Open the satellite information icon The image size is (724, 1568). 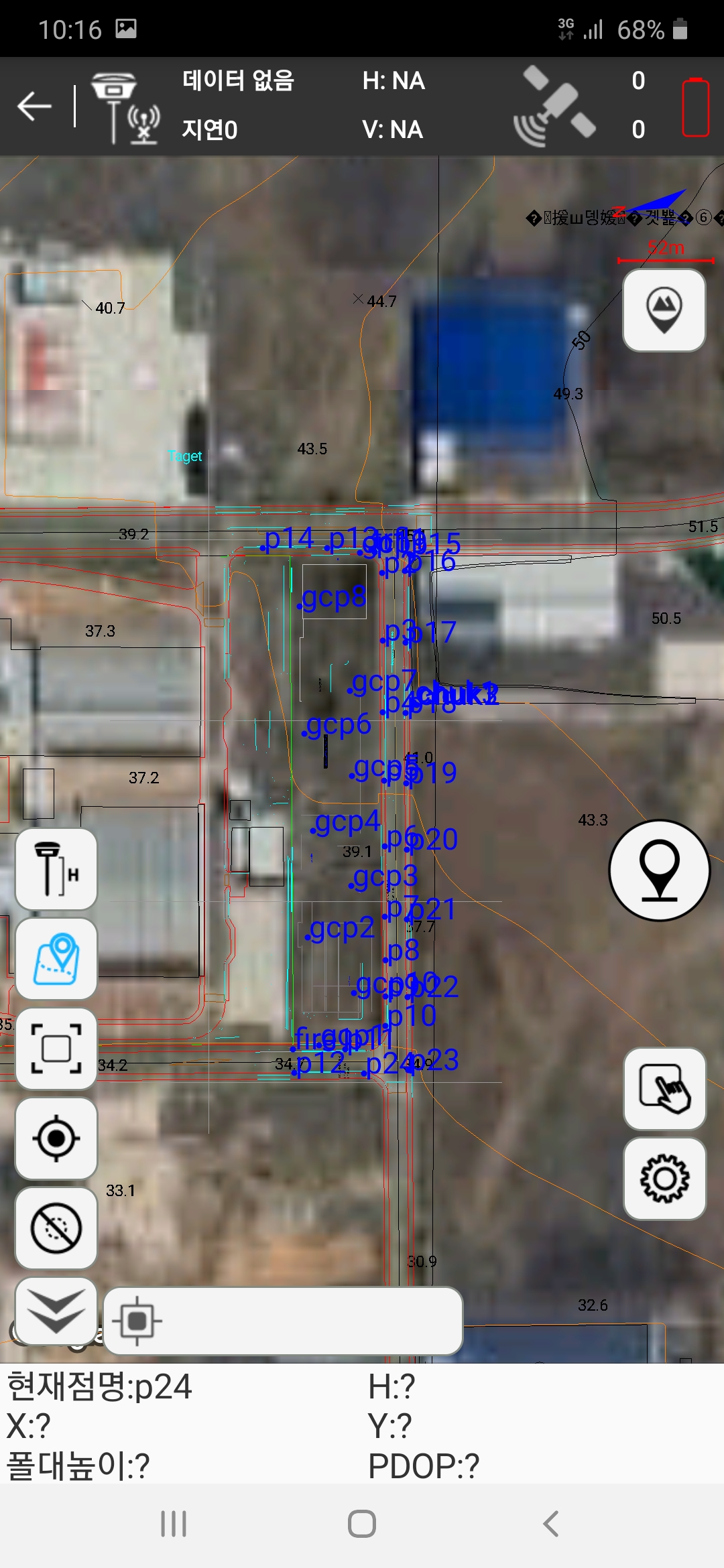554,106
